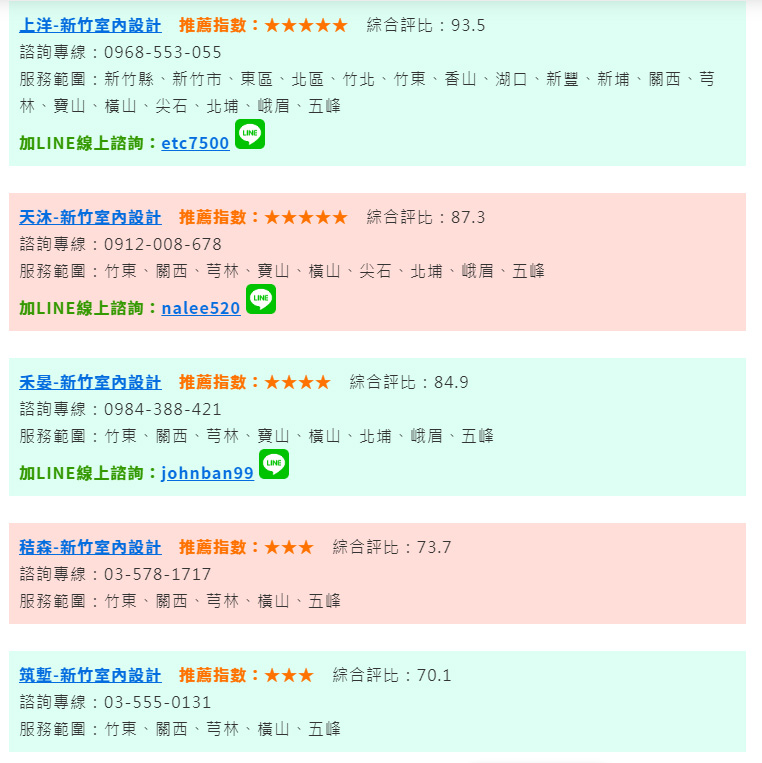The height and width of the screenshot is (763, 762).
Task: Open LINE ID link etc7500
Action: 195,143
